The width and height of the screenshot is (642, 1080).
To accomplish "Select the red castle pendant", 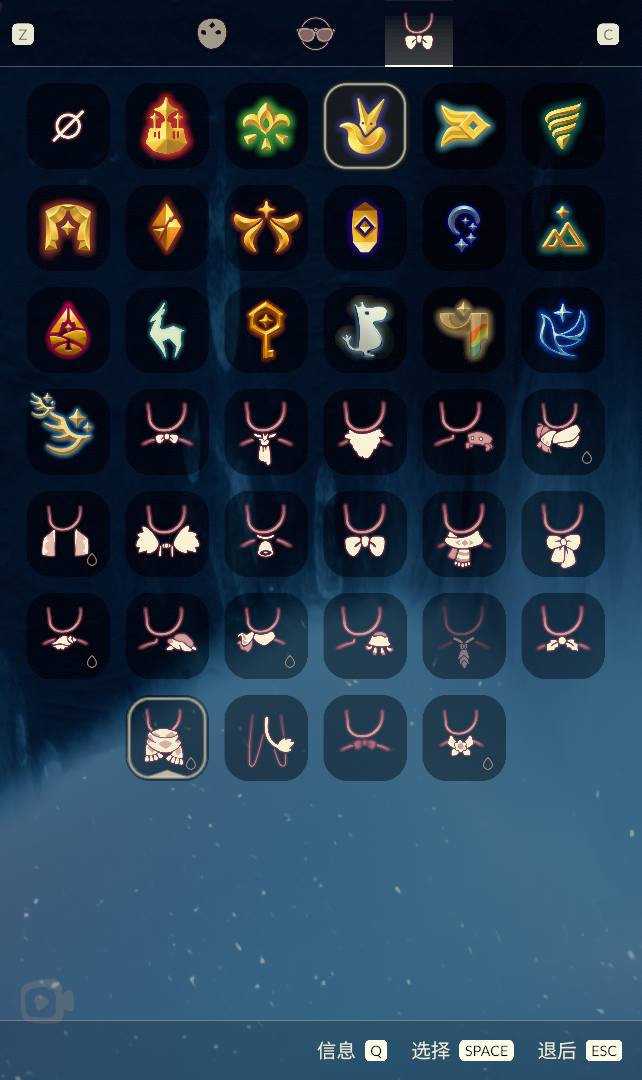I will (167, 126).
